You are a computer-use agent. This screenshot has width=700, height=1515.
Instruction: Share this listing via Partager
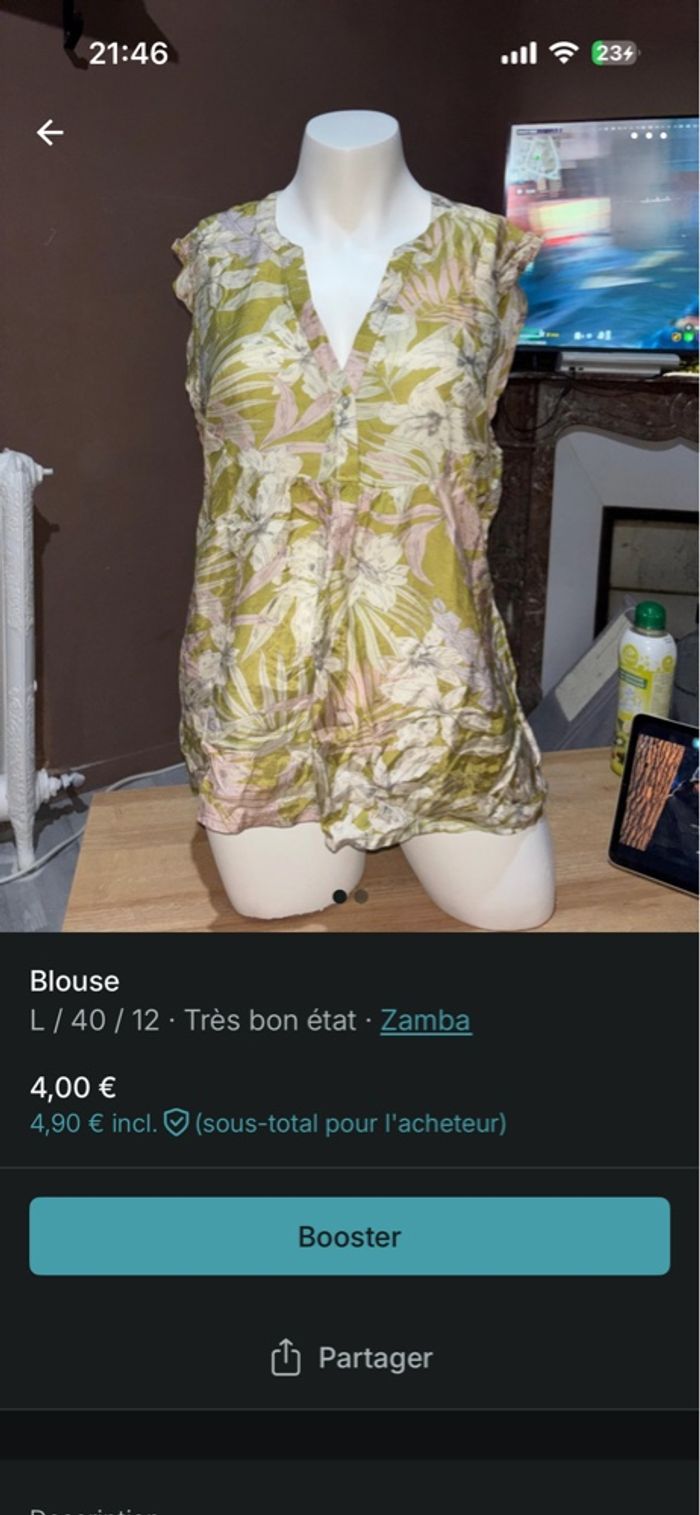pyautogui.click(x=351, y=1358)
